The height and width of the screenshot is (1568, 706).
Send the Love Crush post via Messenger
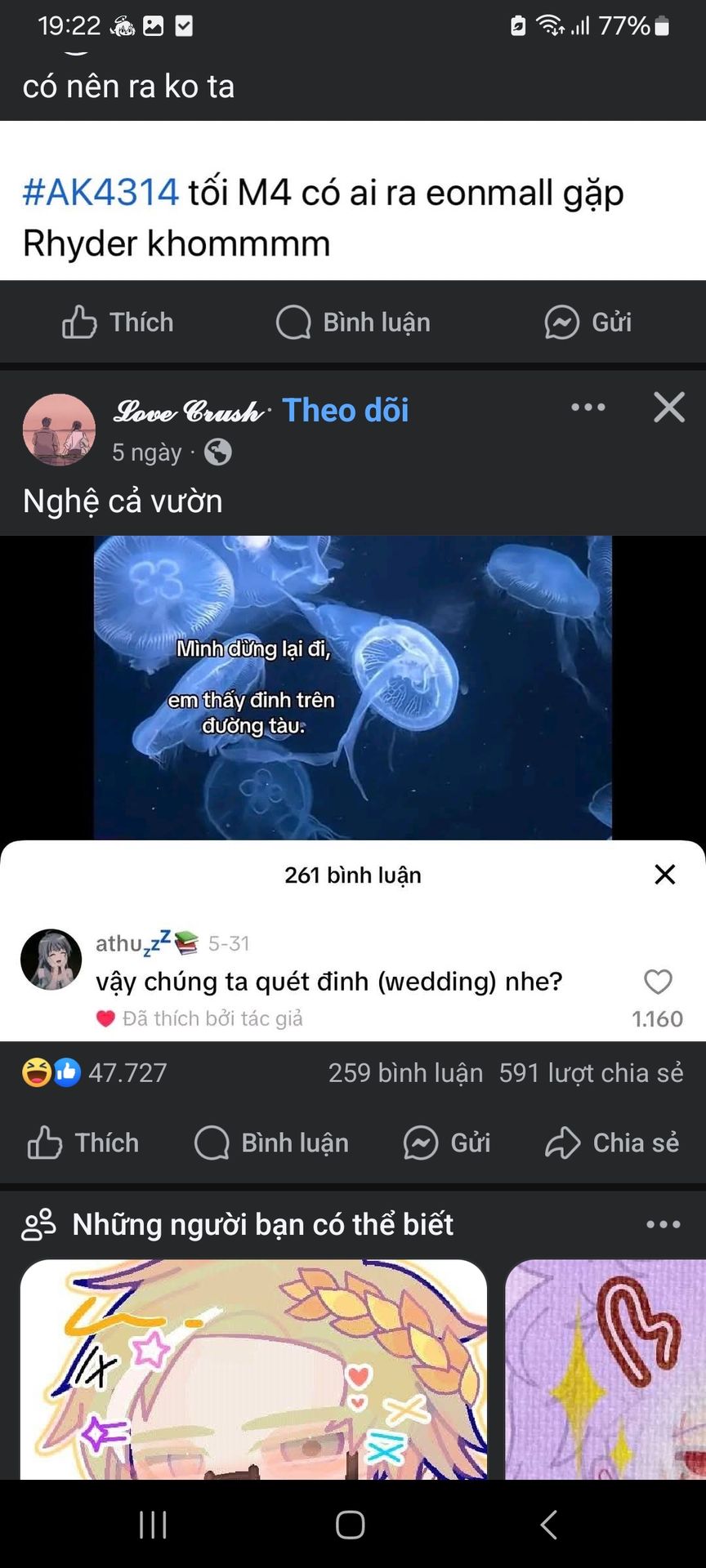tap(447, 1143)
